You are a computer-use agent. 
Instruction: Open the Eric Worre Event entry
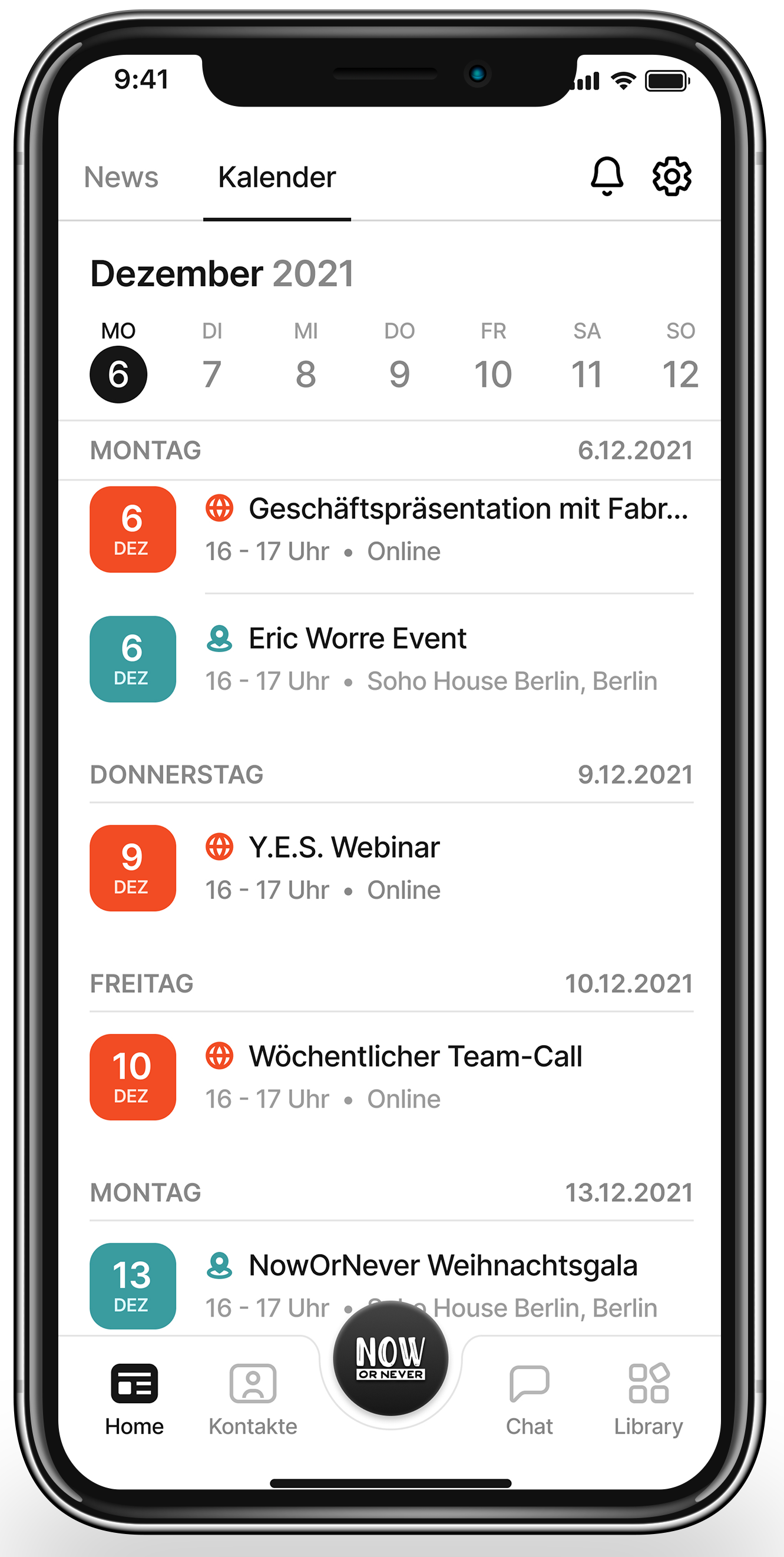click(423, 659)
